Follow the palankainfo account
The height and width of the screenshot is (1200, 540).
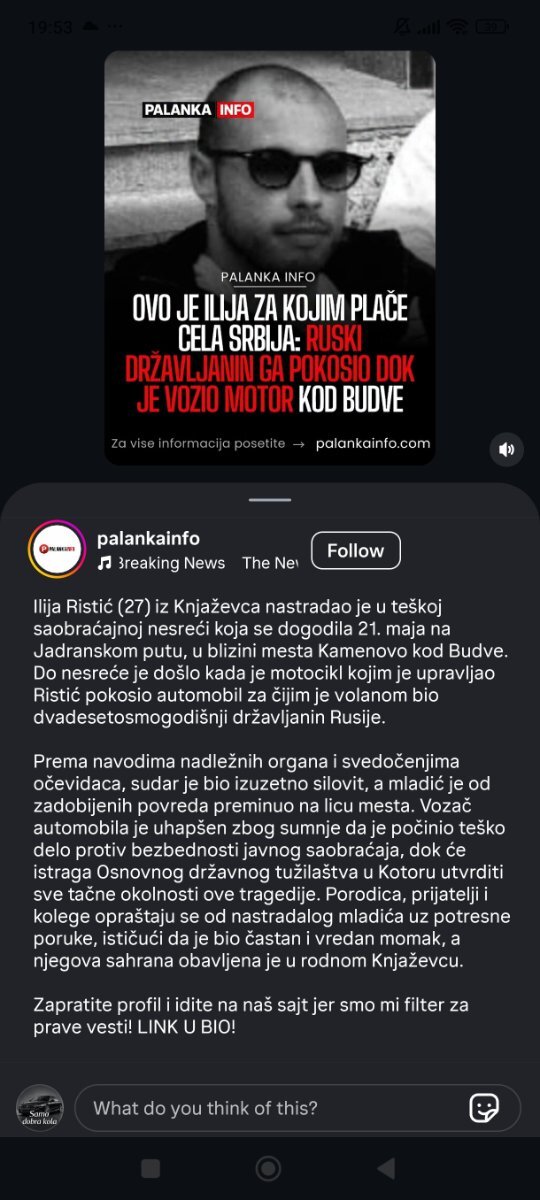[x=355, y=551]
